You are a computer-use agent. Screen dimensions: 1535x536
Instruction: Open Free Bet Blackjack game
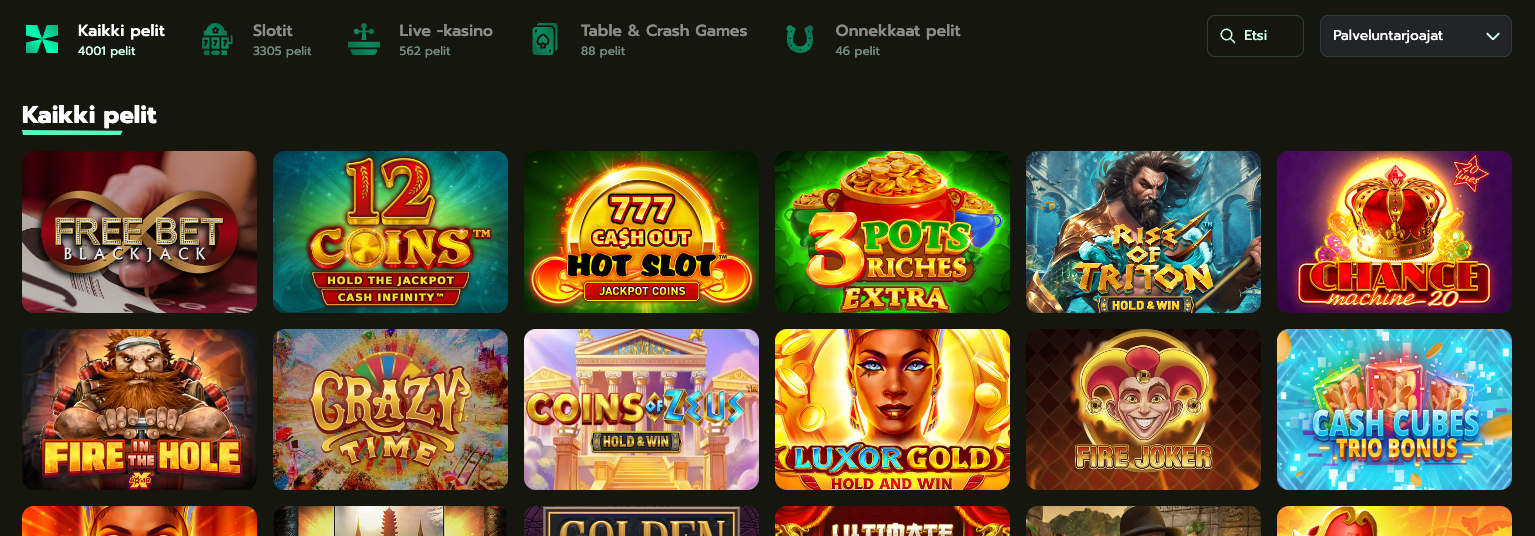[139, 232]
